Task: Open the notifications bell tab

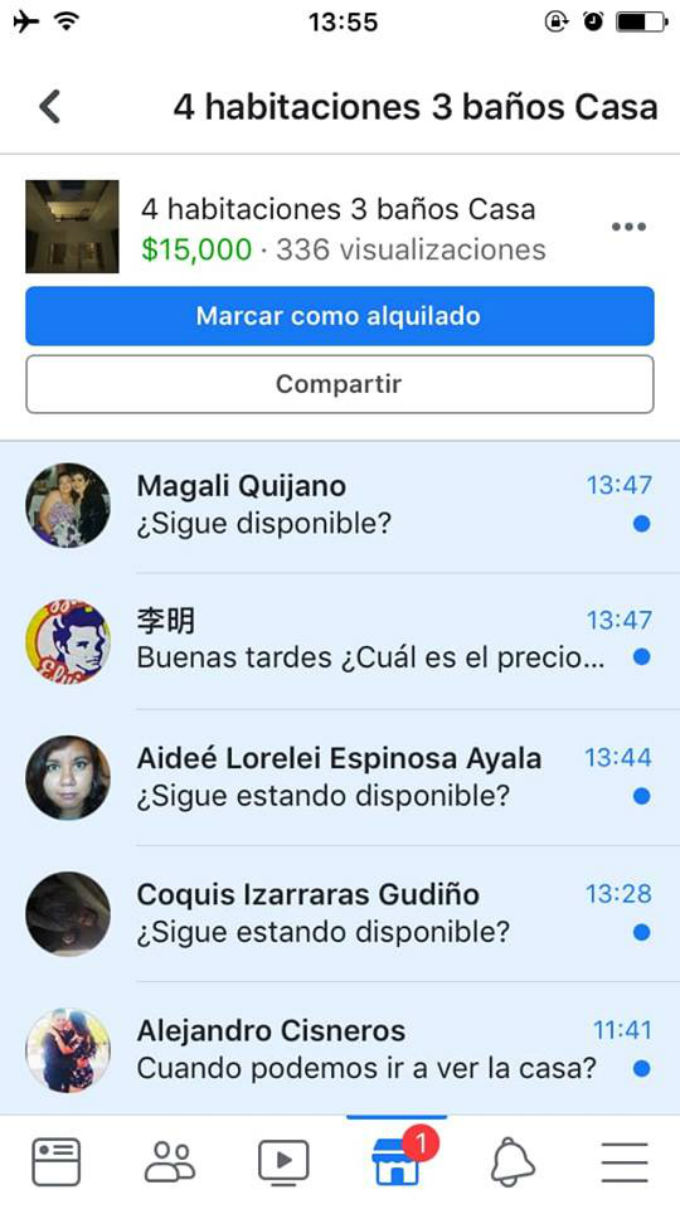Action: pyautogui.click(x=512, y=1162)
